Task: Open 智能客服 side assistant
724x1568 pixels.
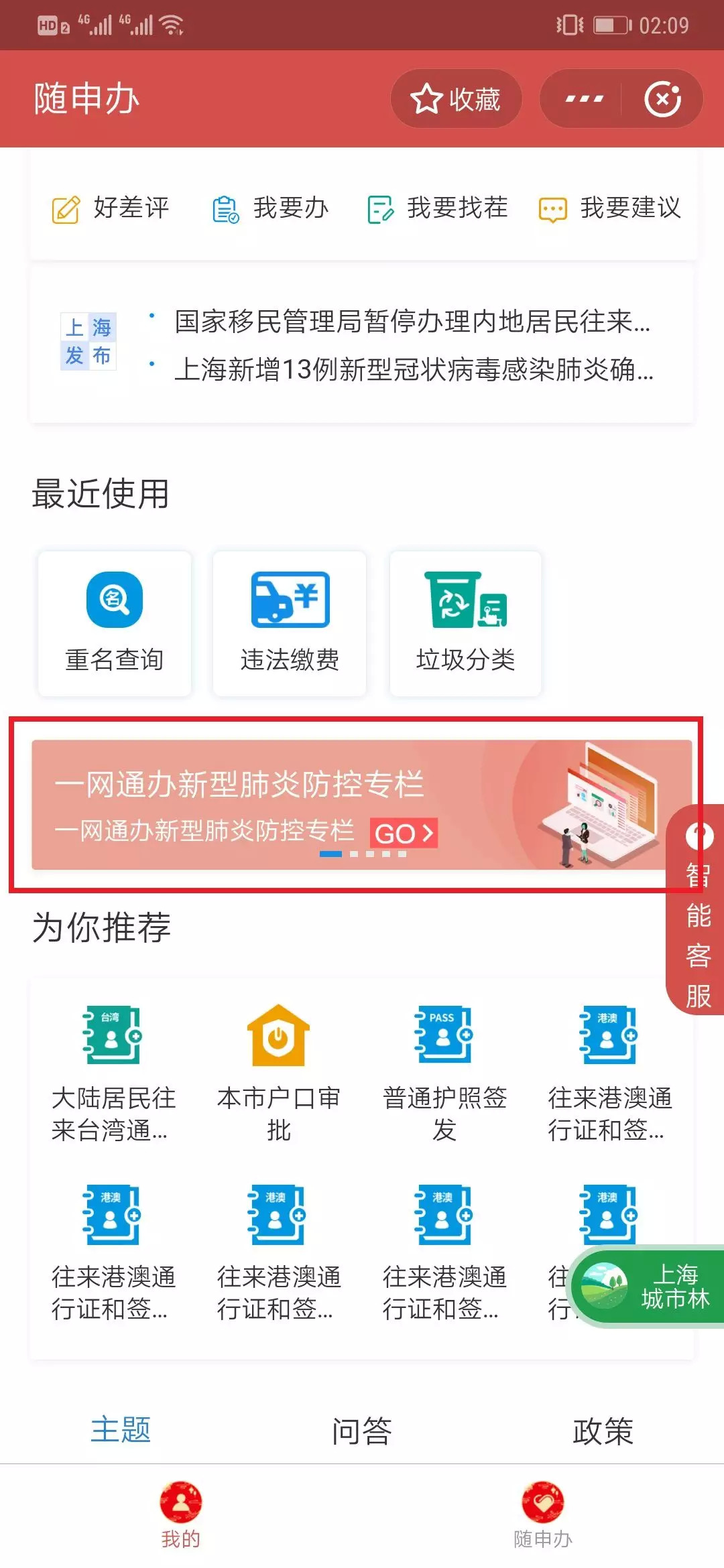Action: point(698,911)
